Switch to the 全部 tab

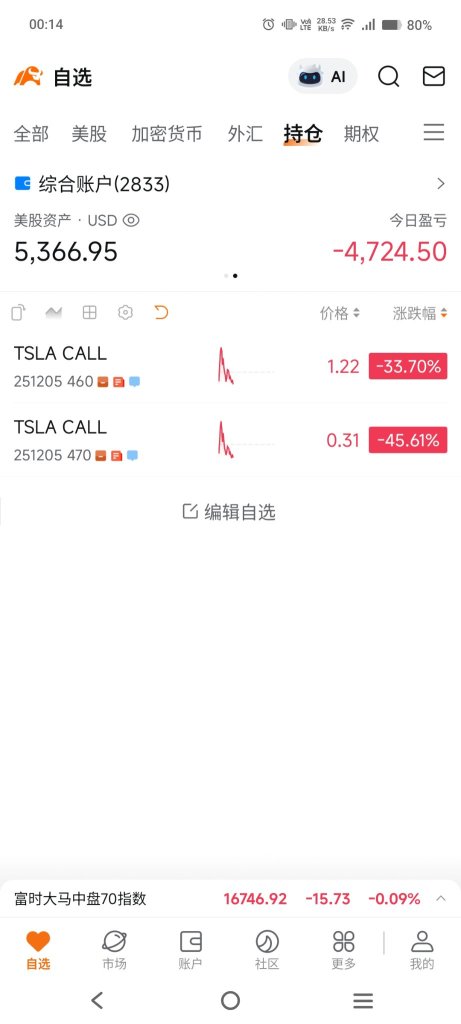tap(31, 134)
